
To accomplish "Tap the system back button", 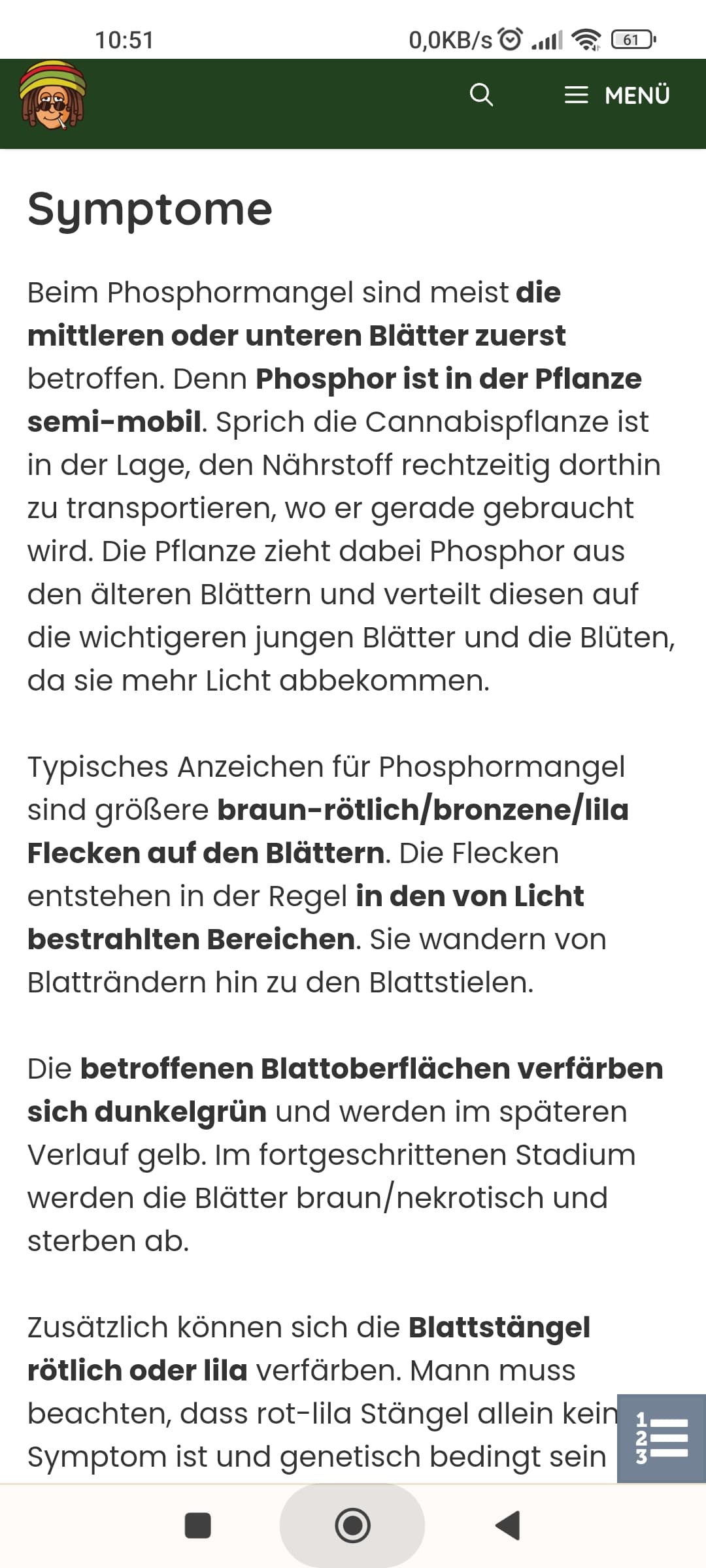I will (x=508, y=1526).
